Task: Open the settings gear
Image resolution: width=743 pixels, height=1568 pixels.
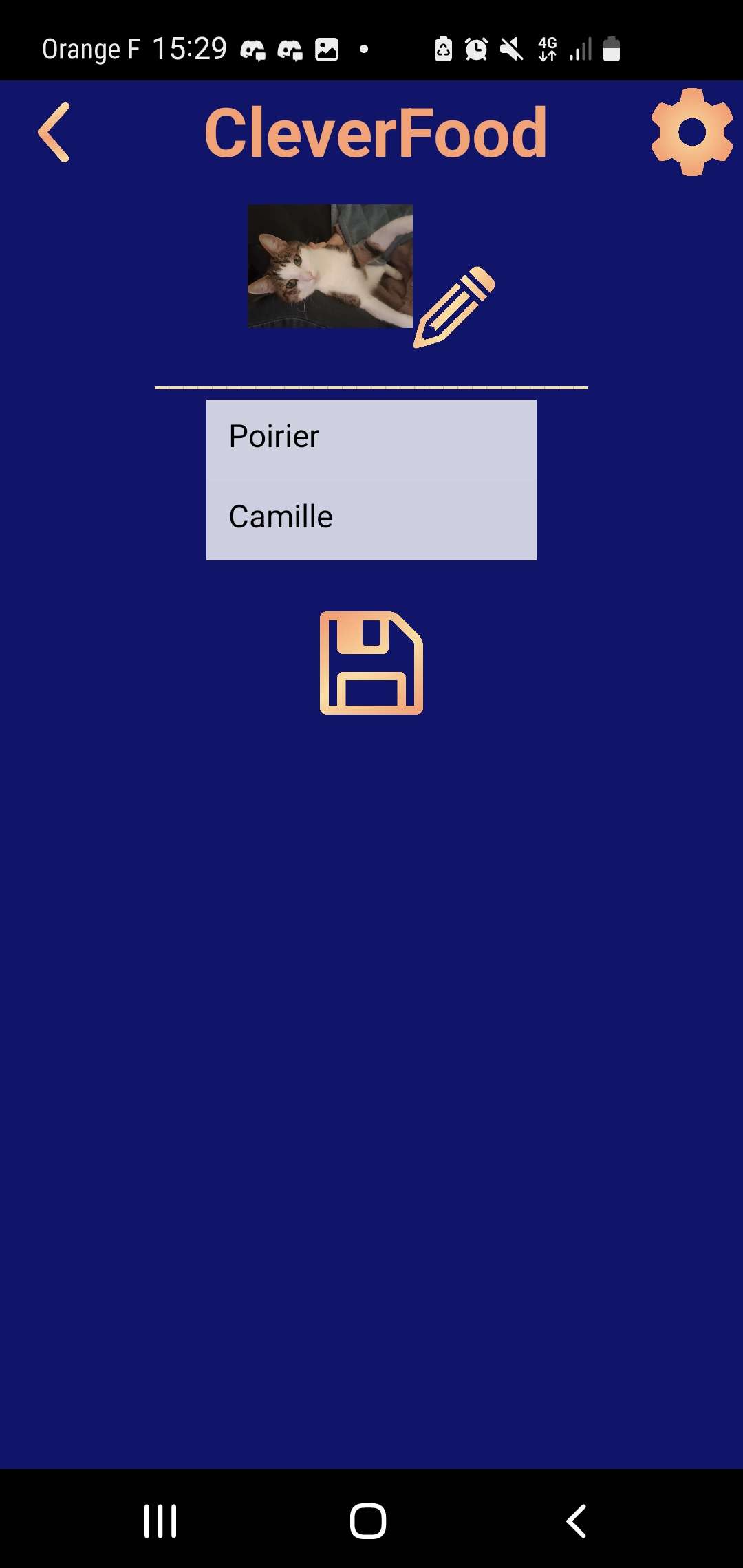Action: click(x=691, y=132)
